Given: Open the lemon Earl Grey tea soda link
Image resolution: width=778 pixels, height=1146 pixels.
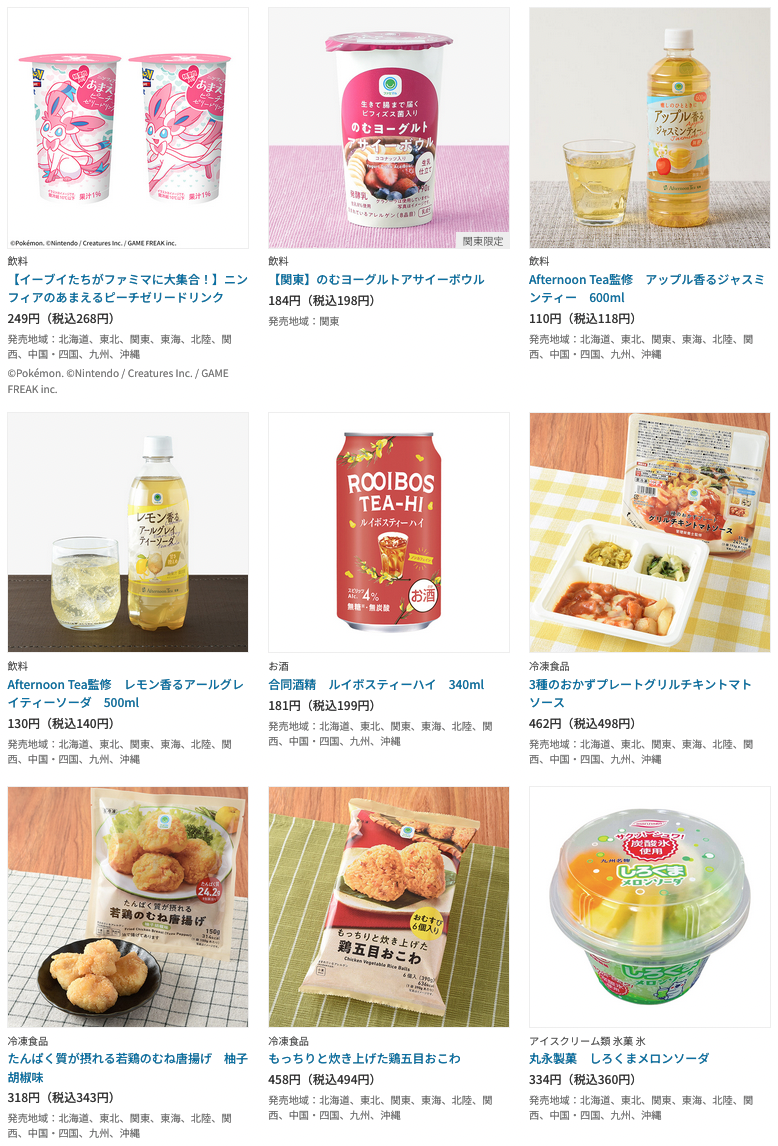Looking at the screenshot, I should tap(125, 693).
